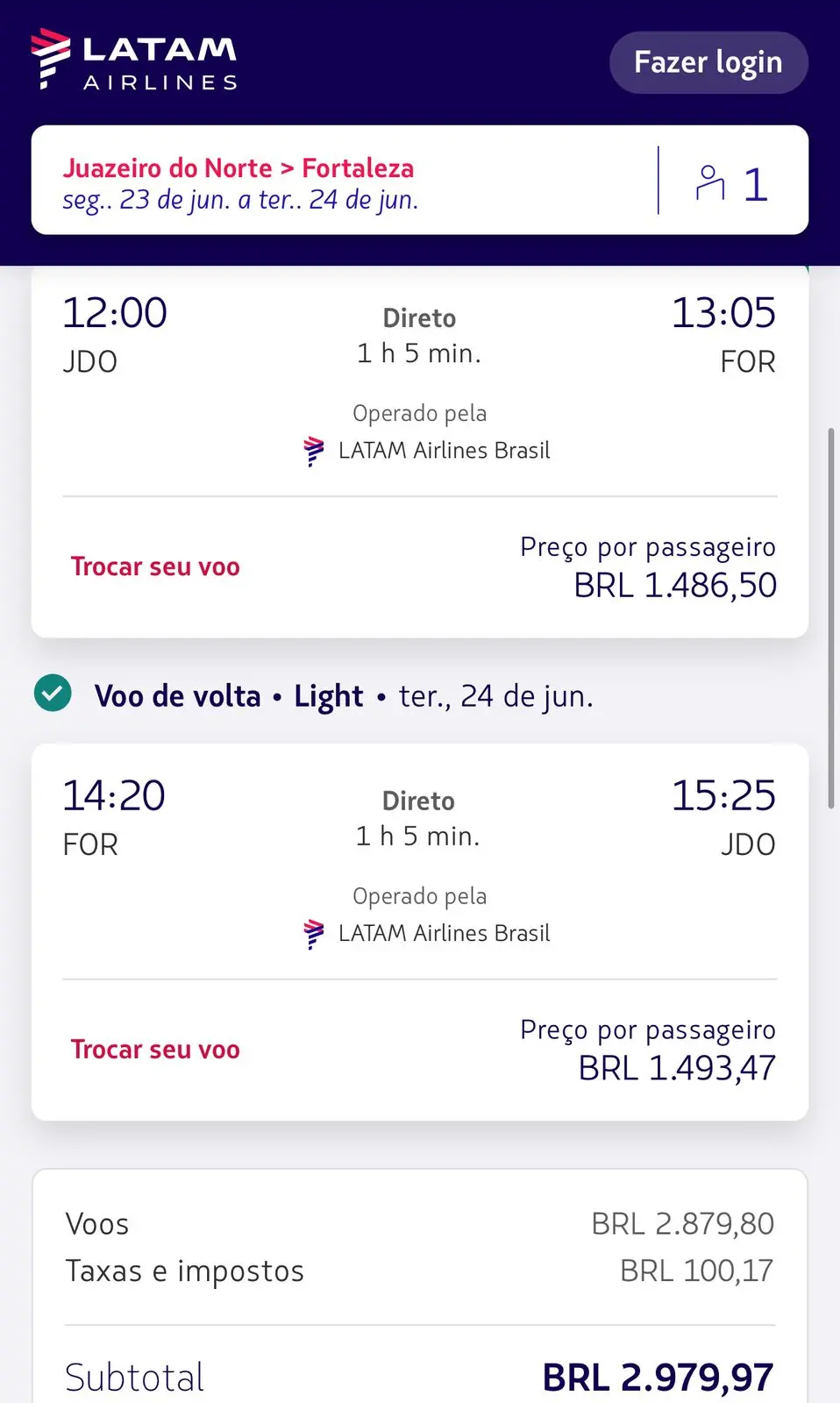This screenshot has height=1403, width=840.
Task: Toggle the return flight confirmation checkmark
Action: tap(52, 693)
